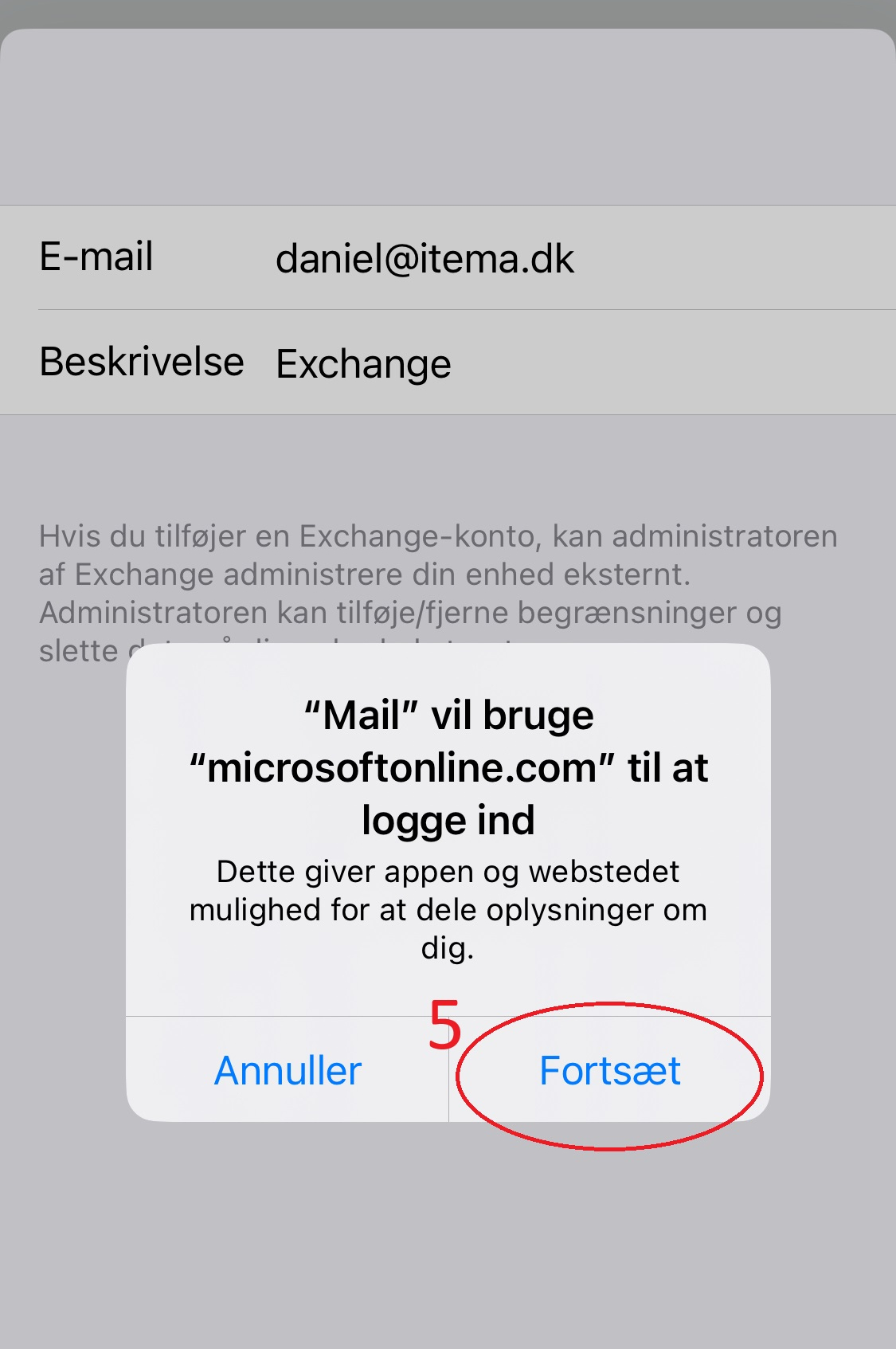This screenshot has width=896, height=1349.
Task: Cancel the dialog with Annuller
Action: pos(288,1070)
